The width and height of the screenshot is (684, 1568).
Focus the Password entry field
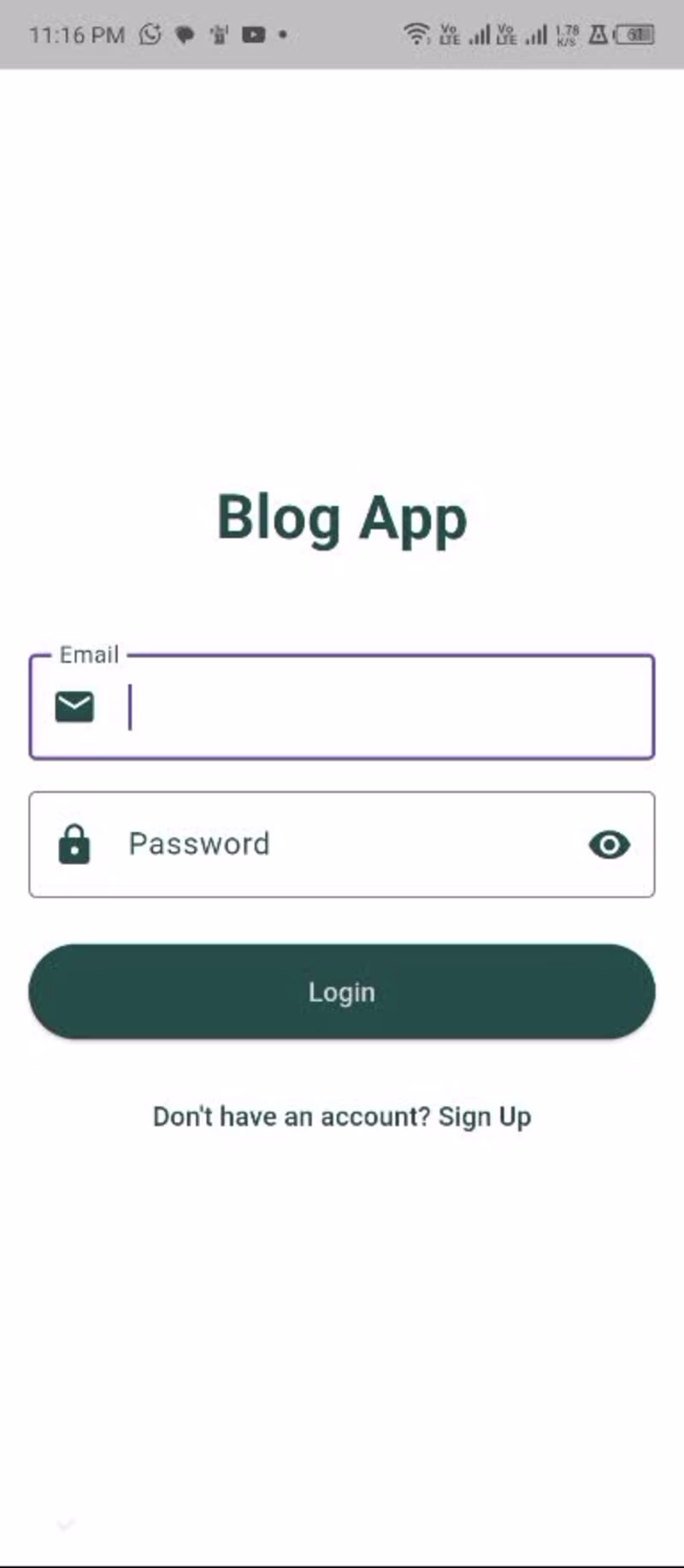pyautogui.click(x=342, y=844)
